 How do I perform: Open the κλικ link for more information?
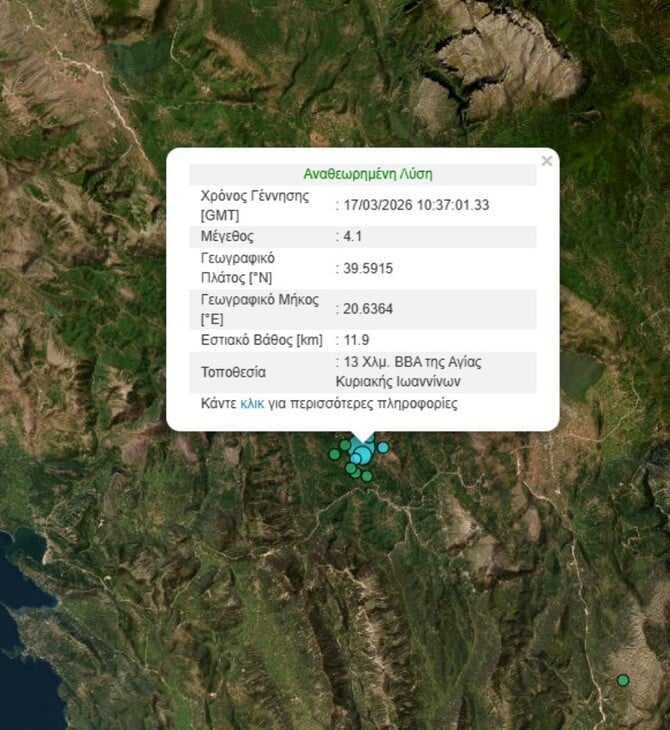coord(252,405)
